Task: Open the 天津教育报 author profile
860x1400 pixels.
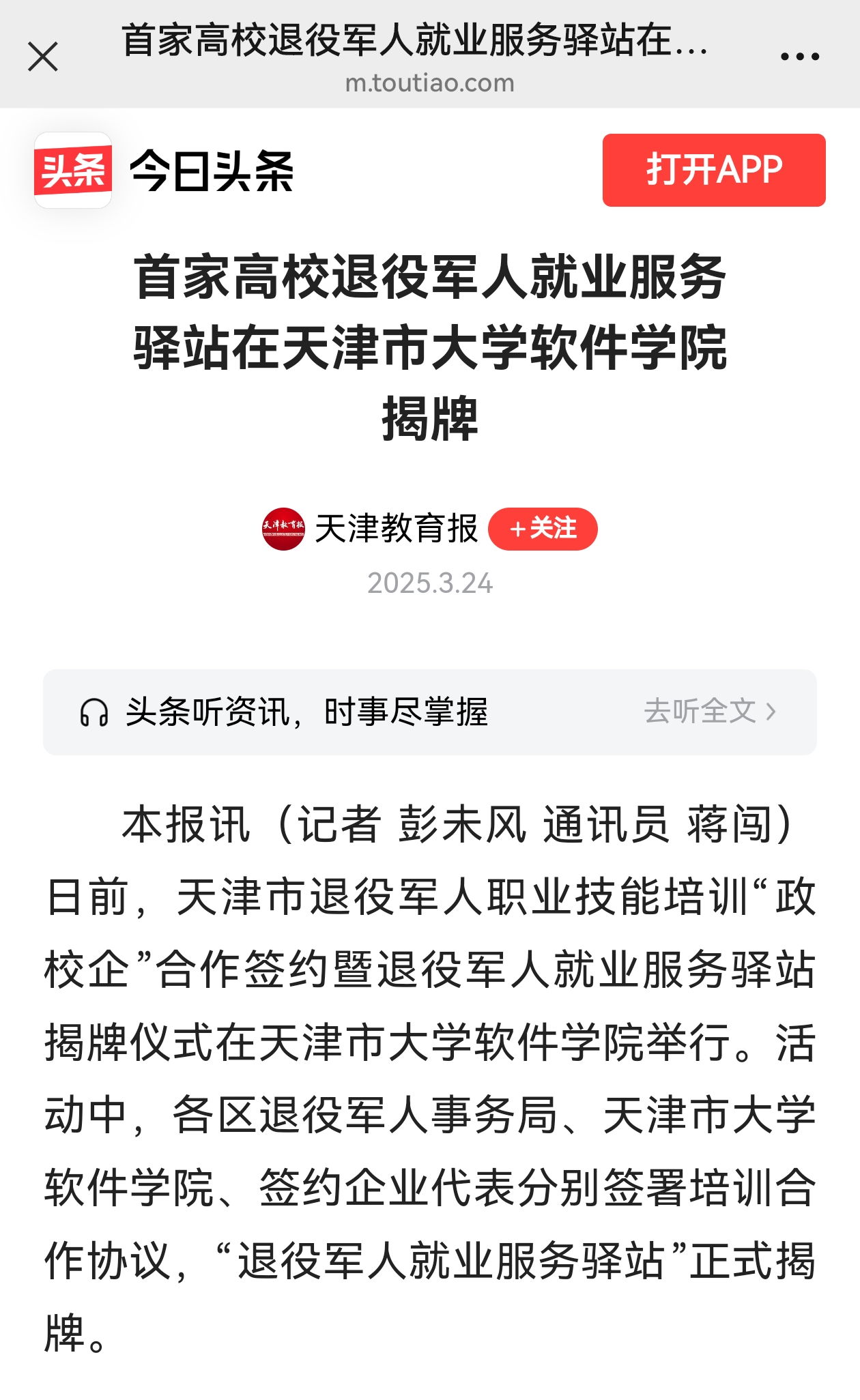Action: coord(395,529)
